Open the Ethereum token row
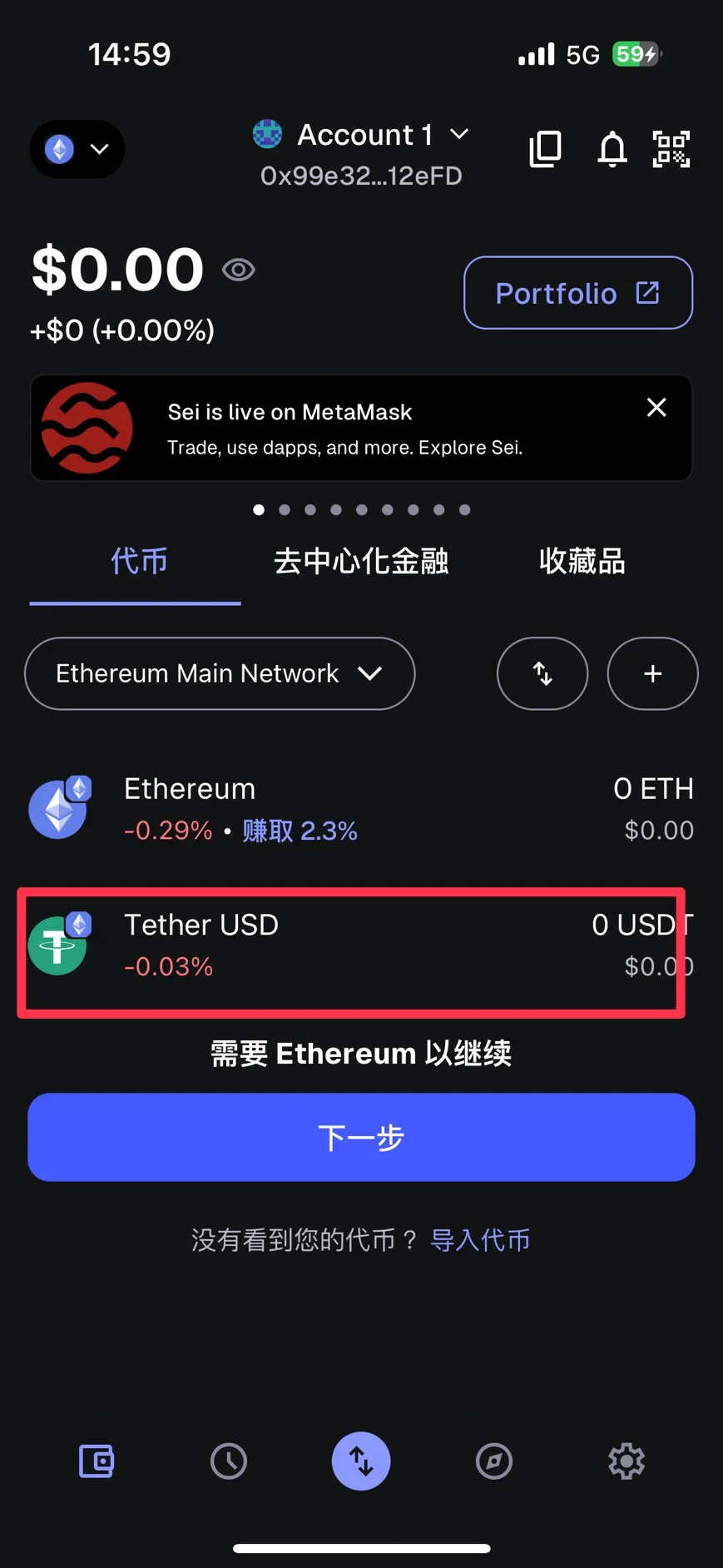This screenshot has width=723, height=1568. pyautogui.click(x=361, y=809)
